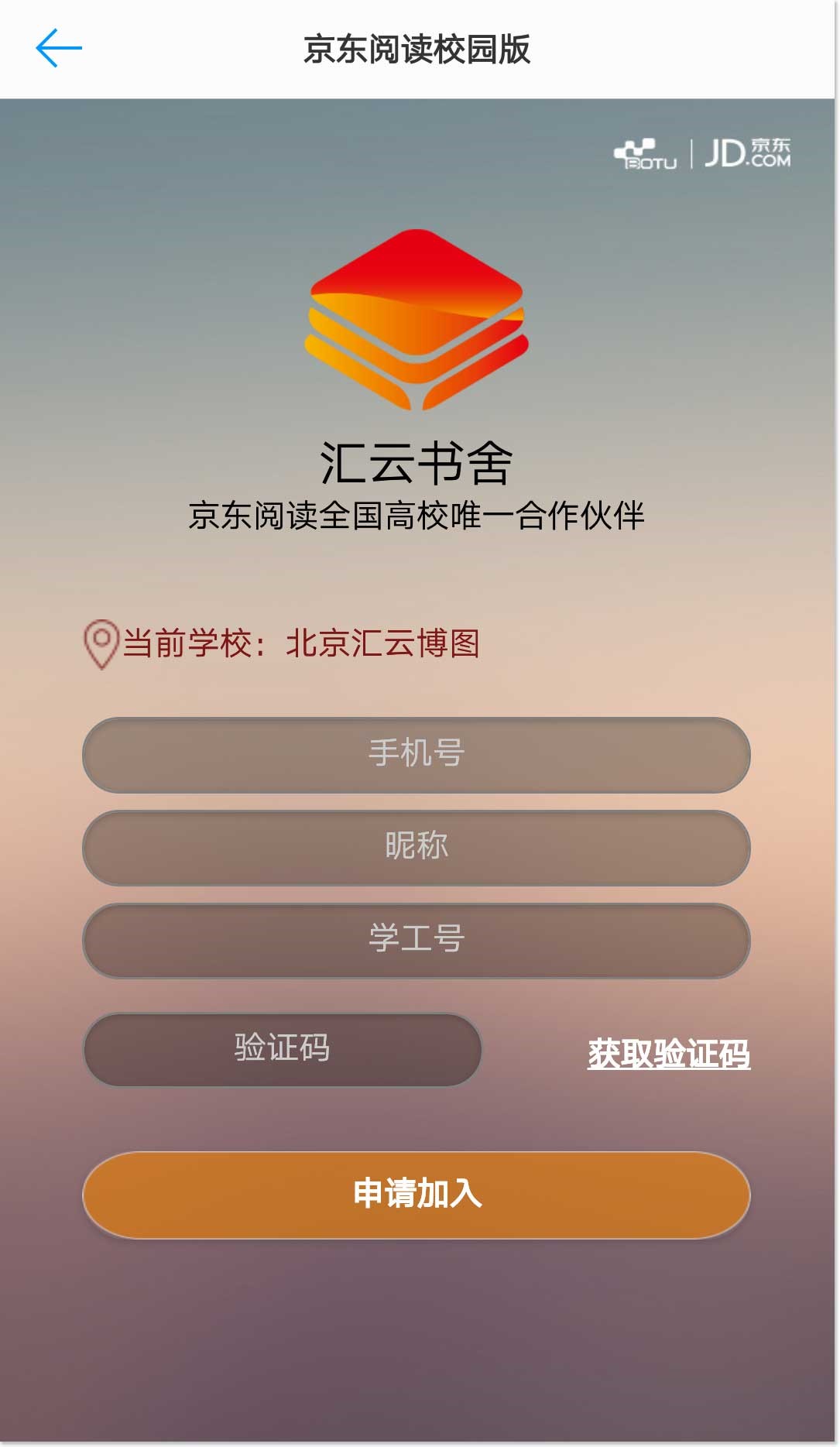Screen dimensions: 840x1447
Task: Submit with the 申请加入 button
Action: pyautogui.click(x=417, y=1194)
